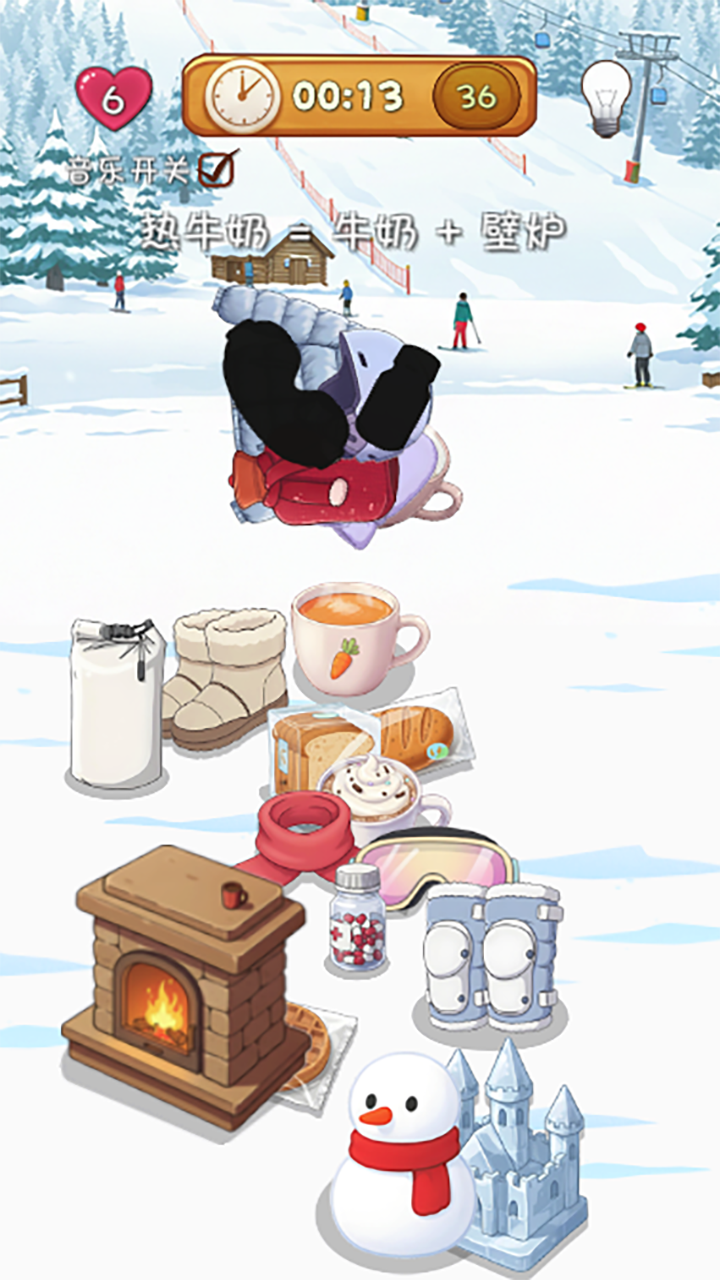
Task: Select the whipped cream hot chocolate
Action: point(385,795)
